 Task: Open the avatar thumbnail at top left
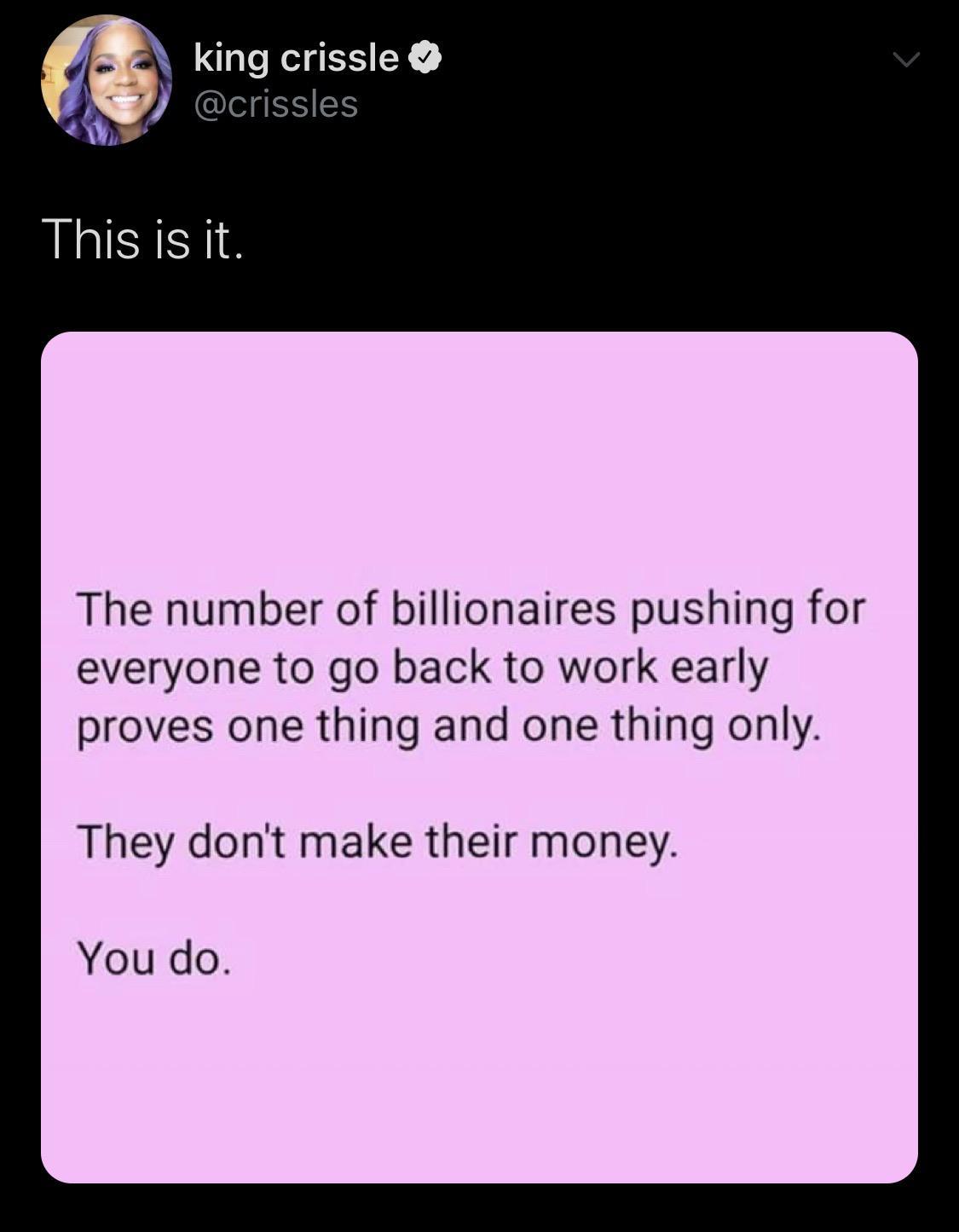(104, 81)
